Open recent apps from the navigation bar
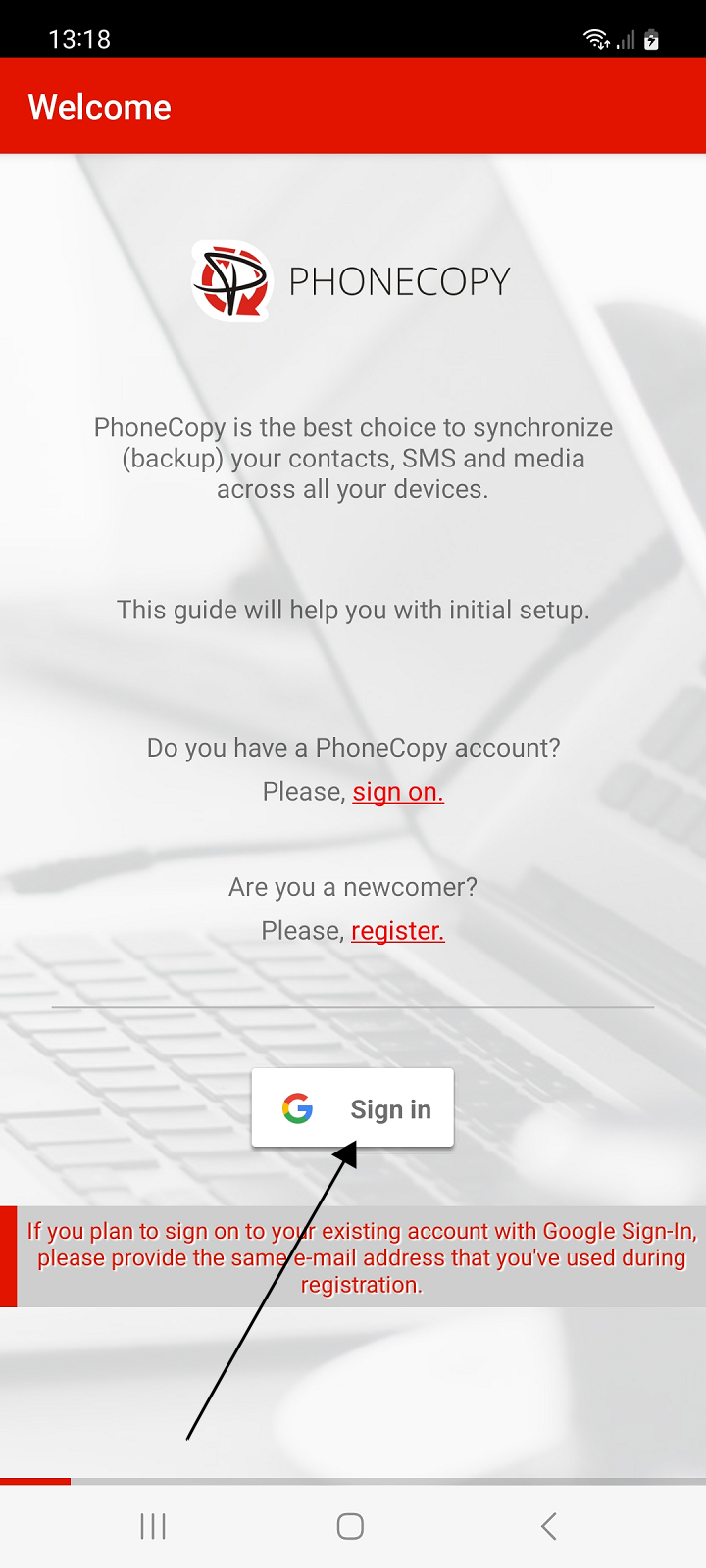The height and width of the screenshot is (1568, 706). [153, 1526]
